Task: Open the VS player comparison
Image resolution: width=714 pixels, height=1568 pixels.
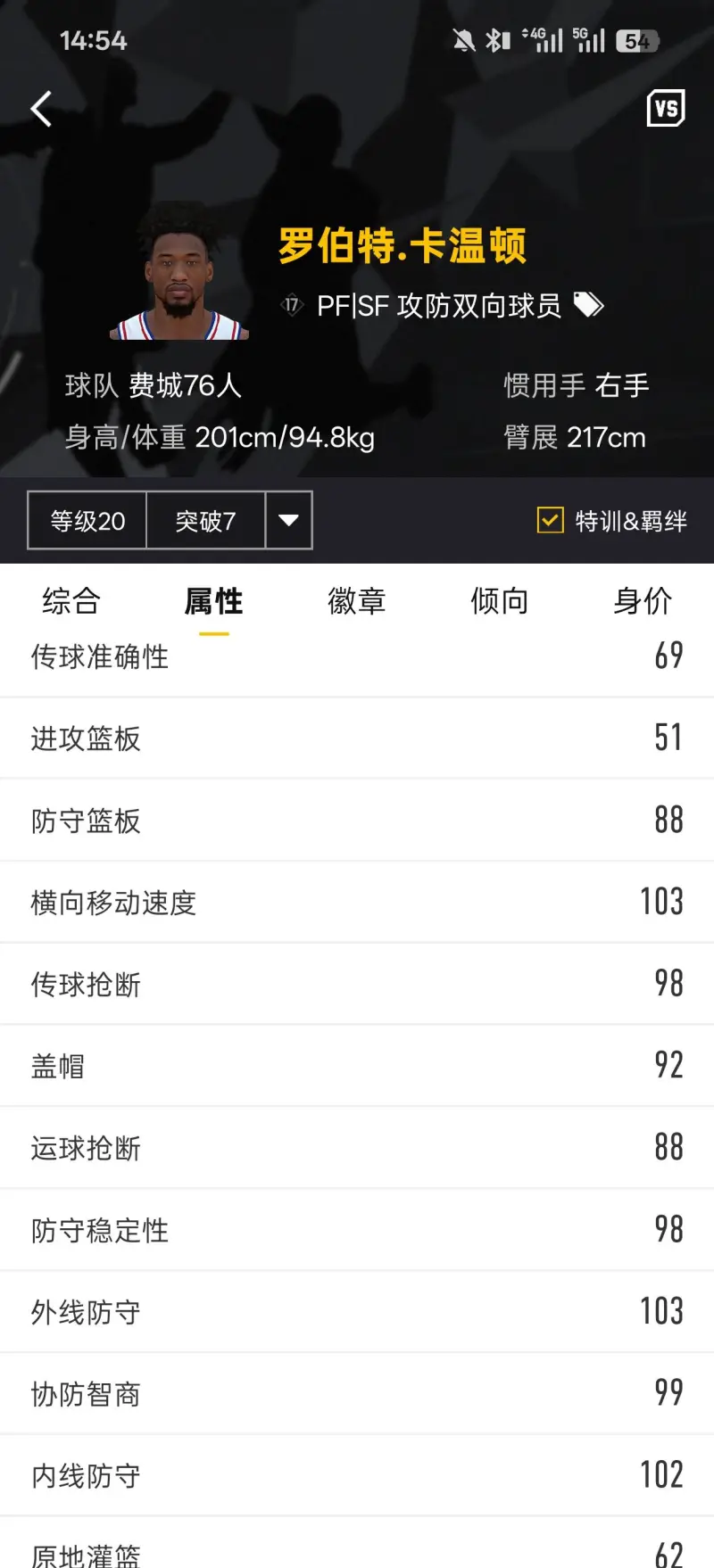Action: click(666, 109)
